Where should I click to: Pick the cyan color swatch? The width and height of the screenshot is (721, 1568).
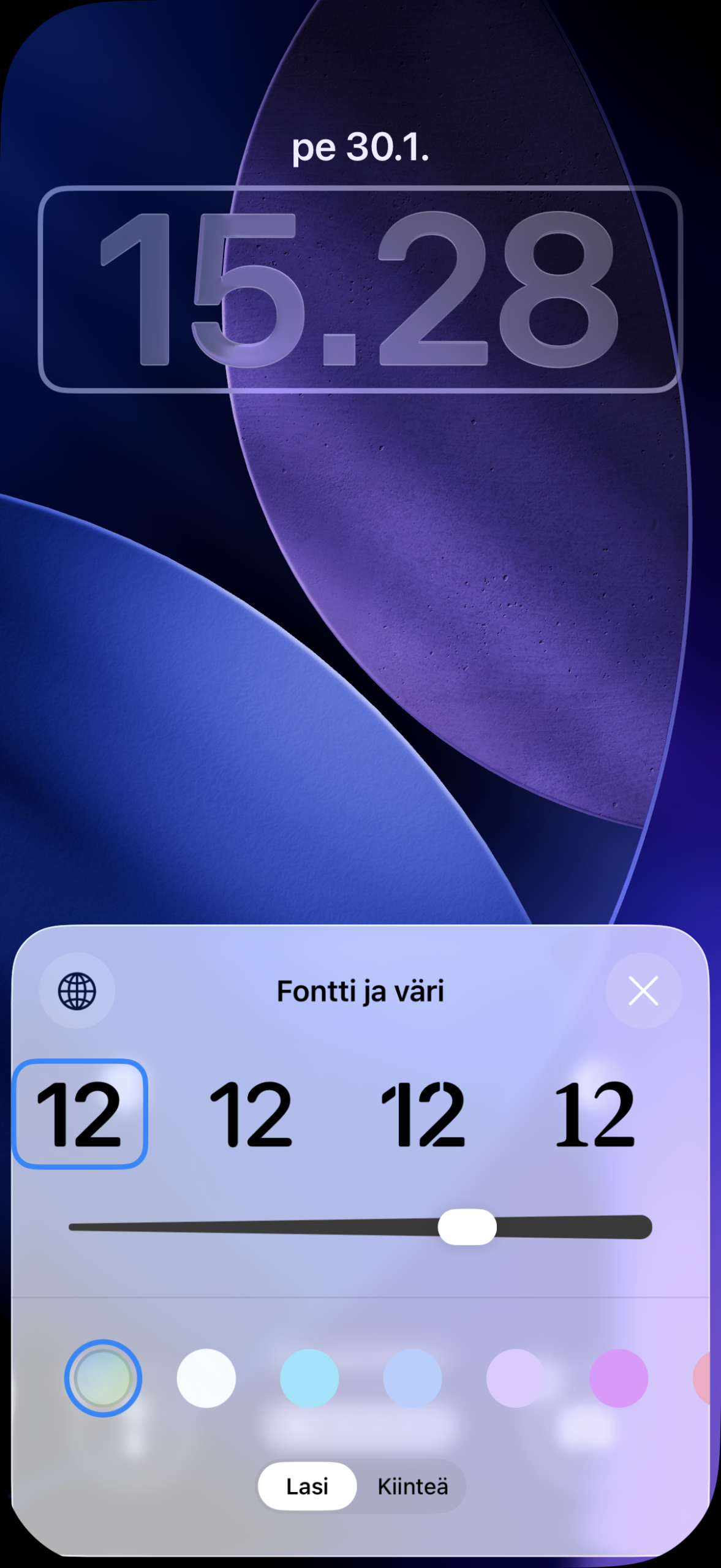tap(309, 1378)
